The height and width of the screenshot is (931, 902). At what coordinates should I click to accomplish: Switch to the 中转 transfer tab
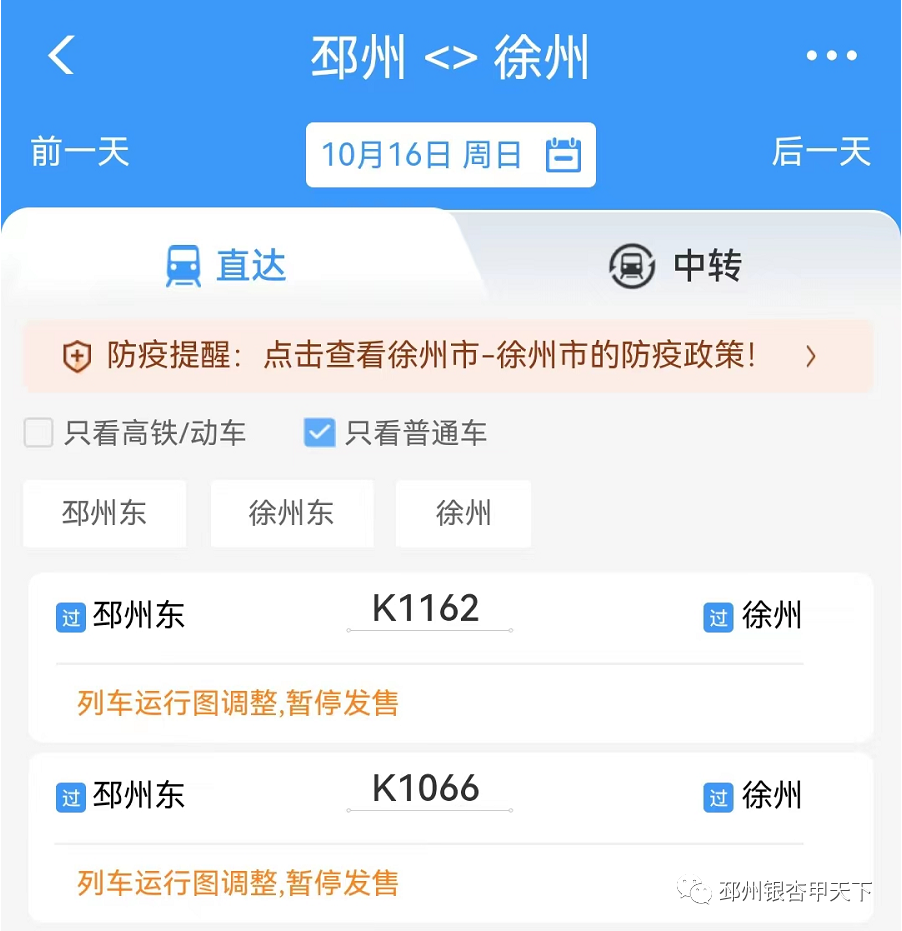tap(676, 266)
